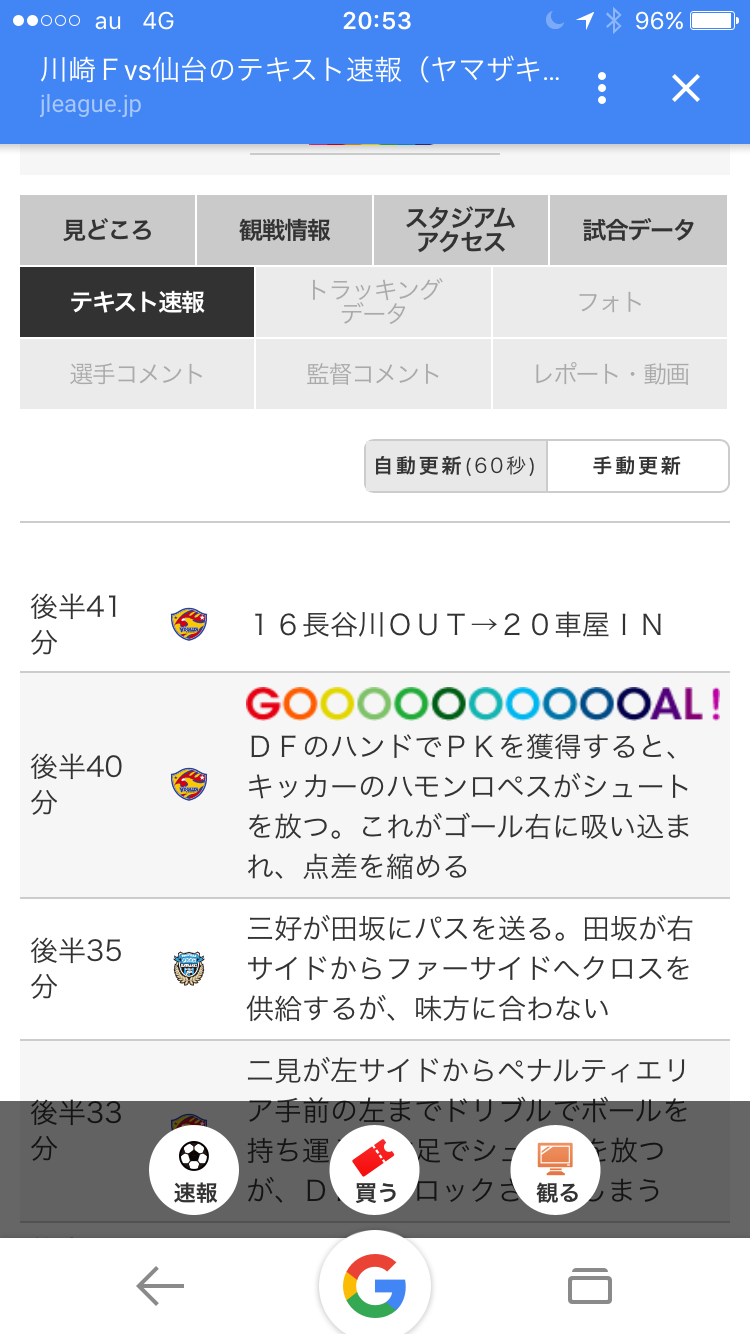
Task: Open the レポート・動画 tab
Action: coord(610,374)
